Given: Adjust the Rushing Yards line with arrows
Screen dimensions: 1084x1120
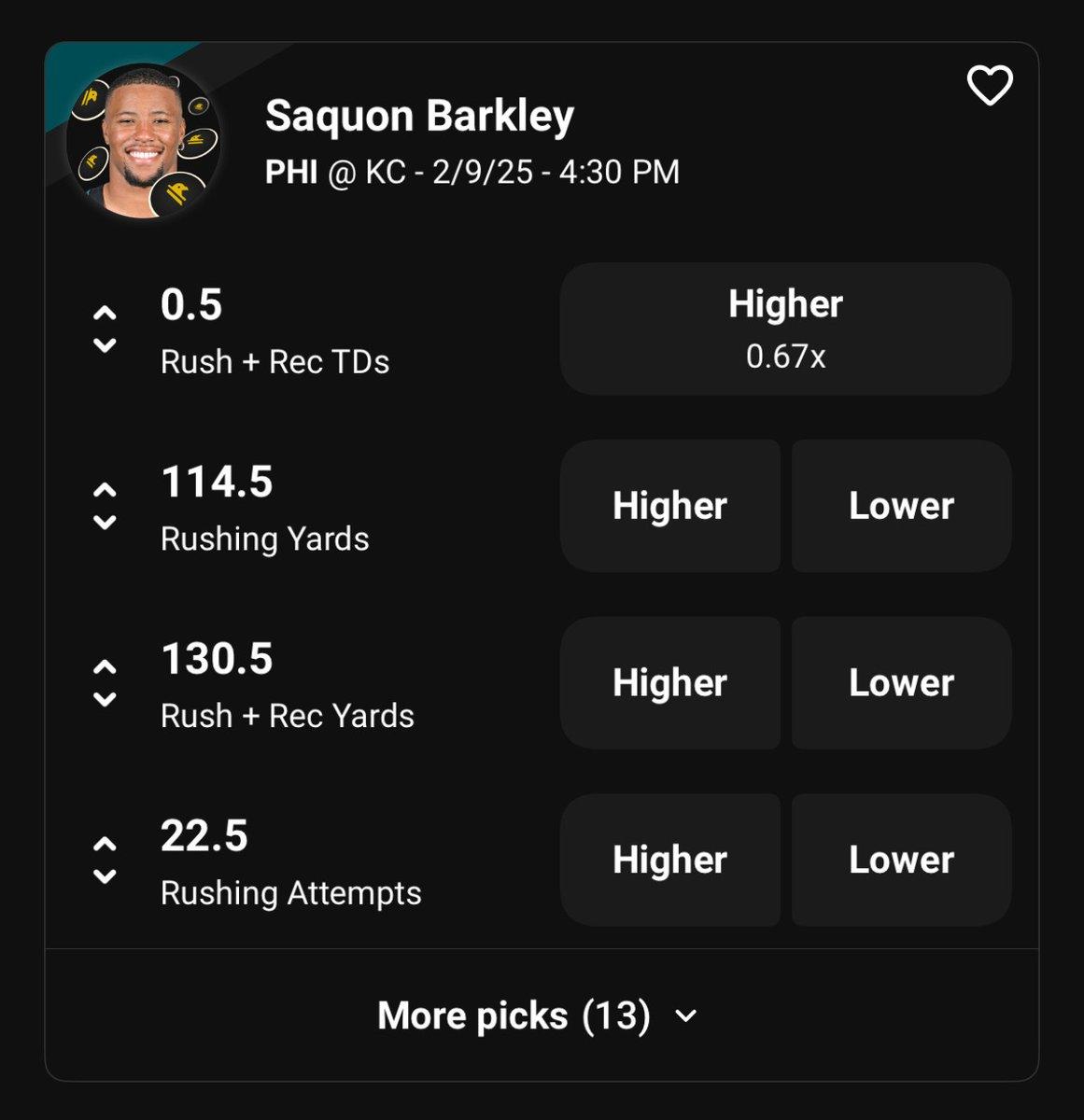Looking at the screenshot, I should [106, 506].
